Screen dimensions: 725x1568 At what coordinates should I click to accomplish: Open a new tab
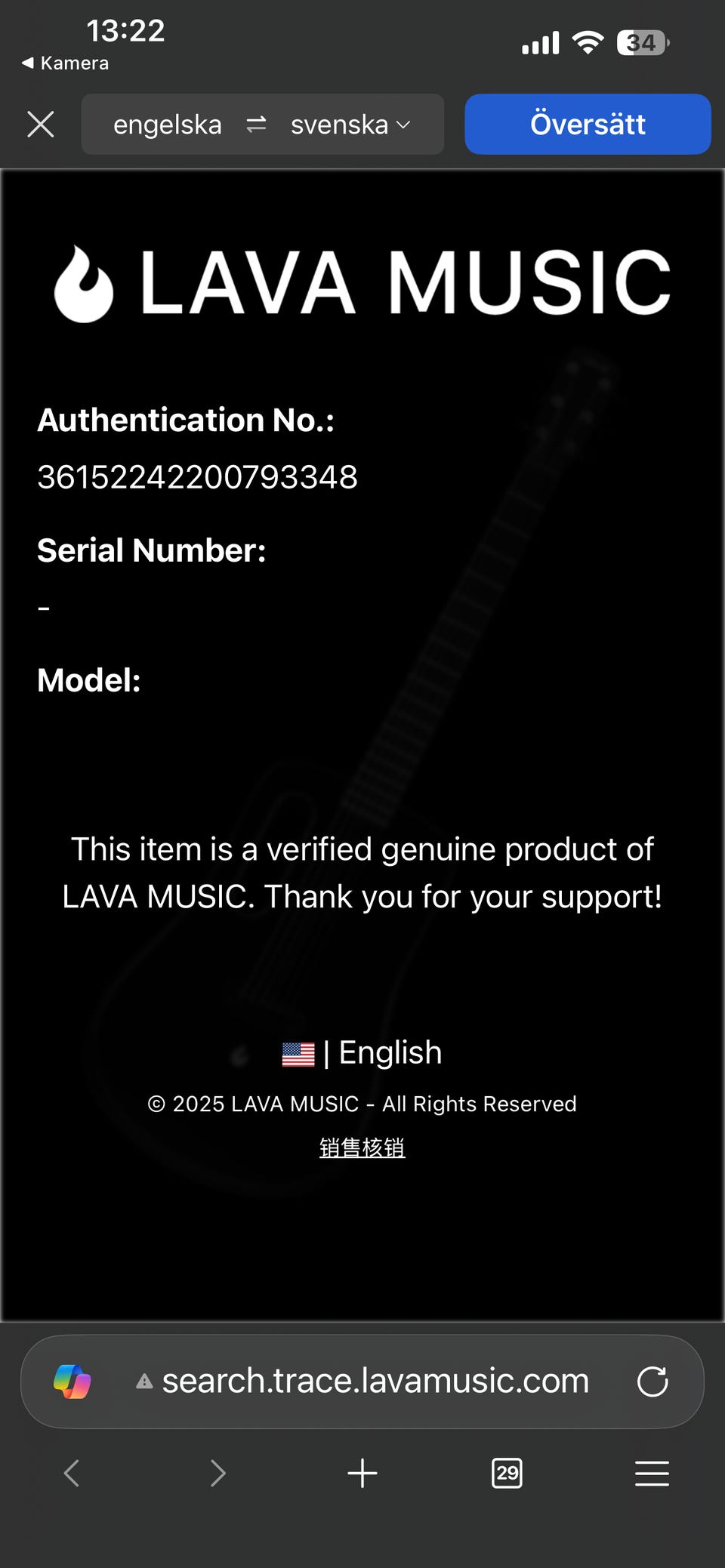(362, 1473)
